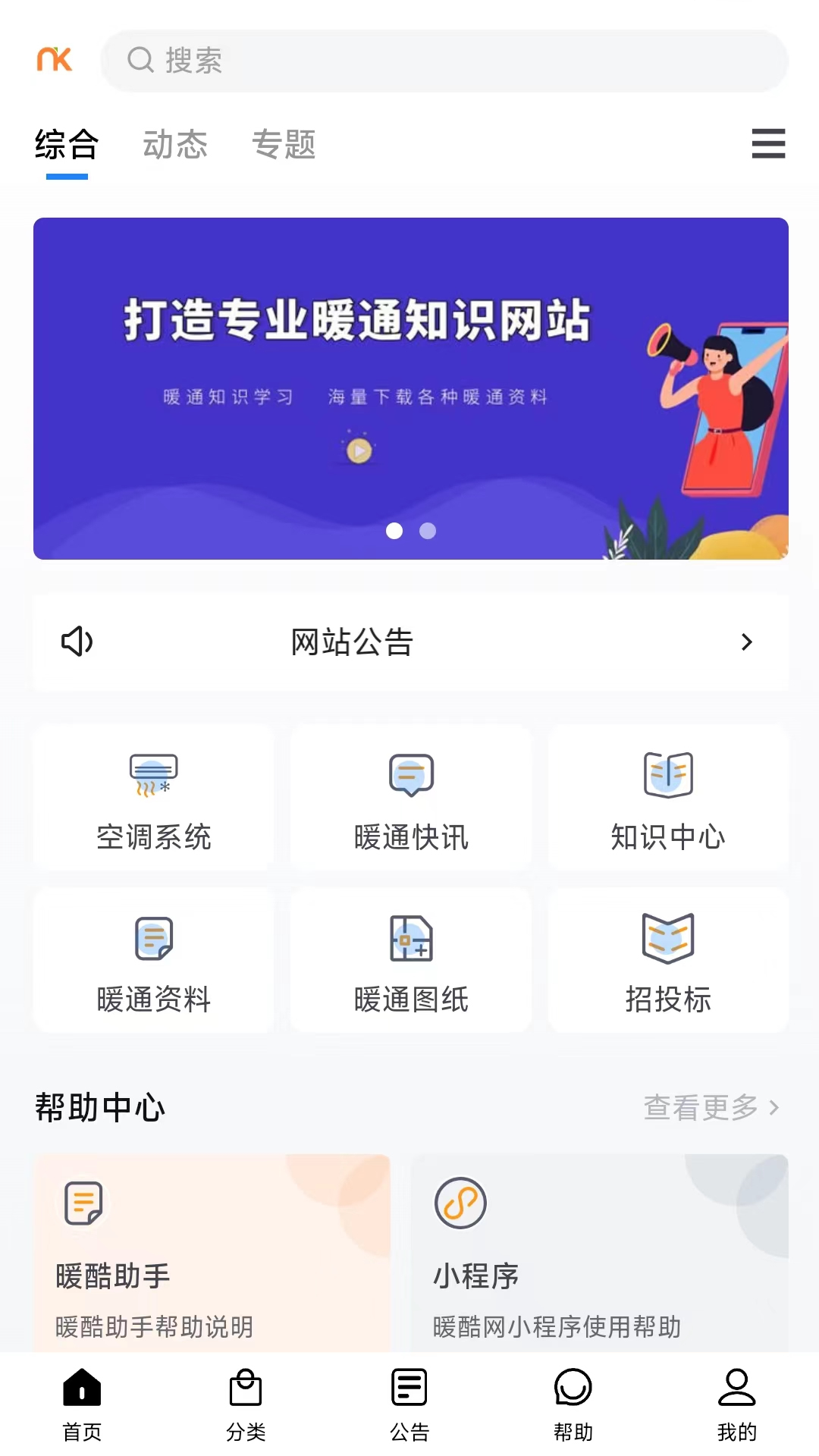View more via 查看更多
Screen dimensions: 819x1456
[x=711, y=1107]
